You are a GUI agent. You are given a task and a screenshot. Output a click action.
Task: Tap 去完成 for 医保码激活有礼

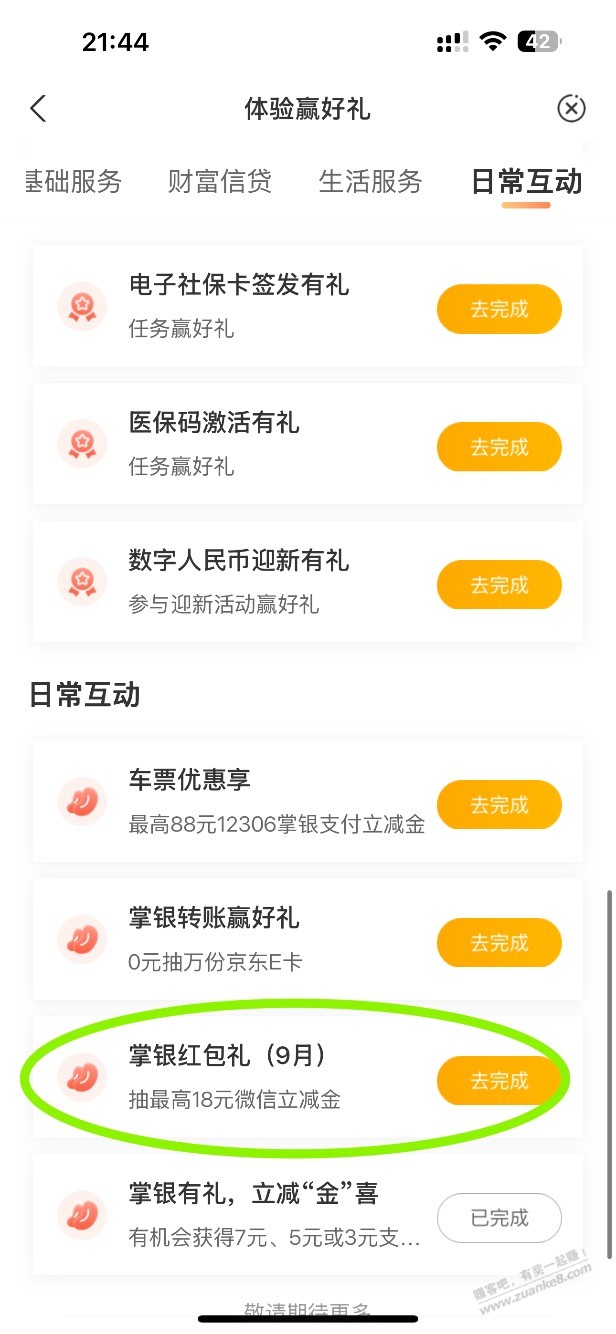pos(499,447)
